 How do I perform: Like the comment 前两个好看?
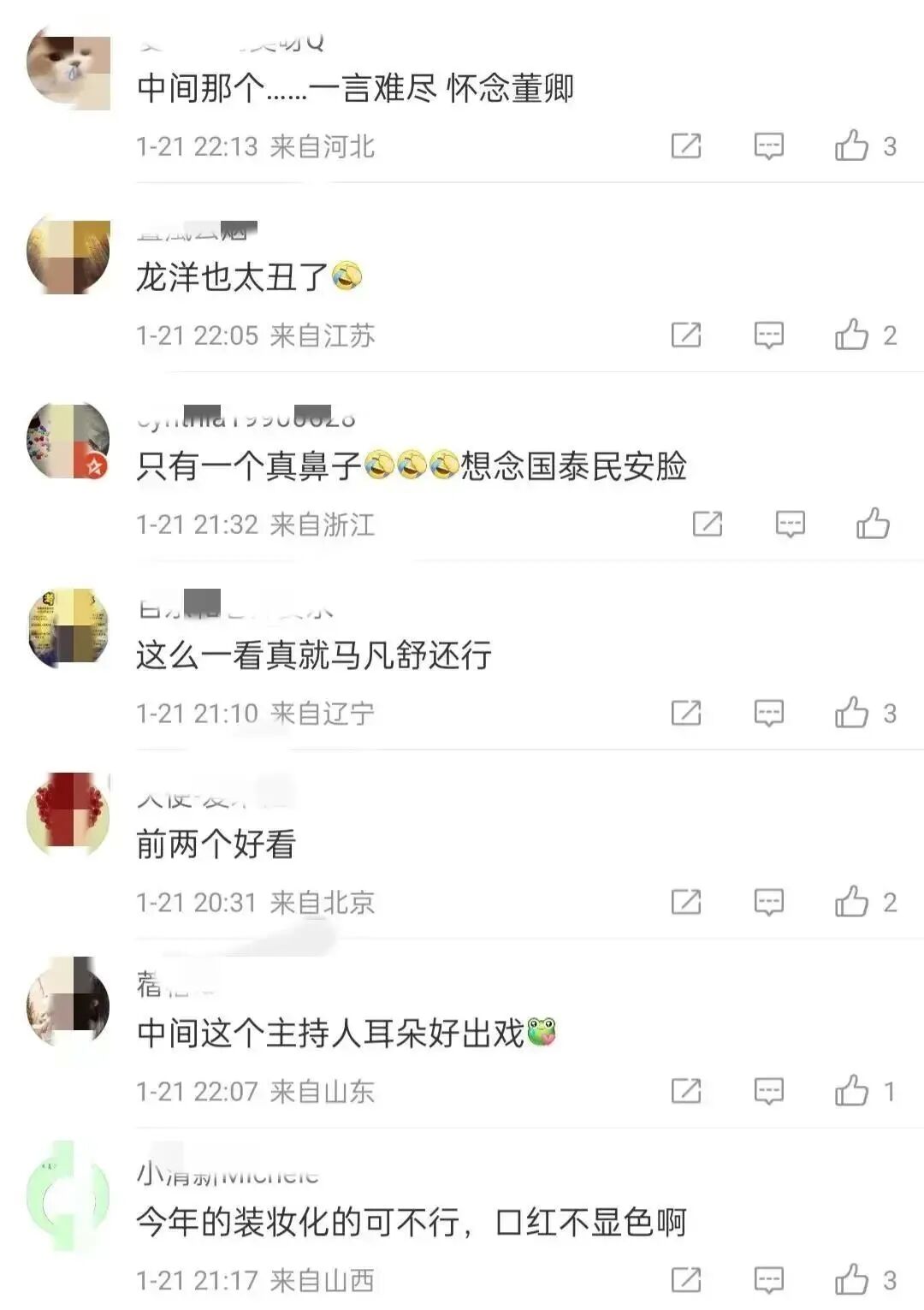pos(851,902)
